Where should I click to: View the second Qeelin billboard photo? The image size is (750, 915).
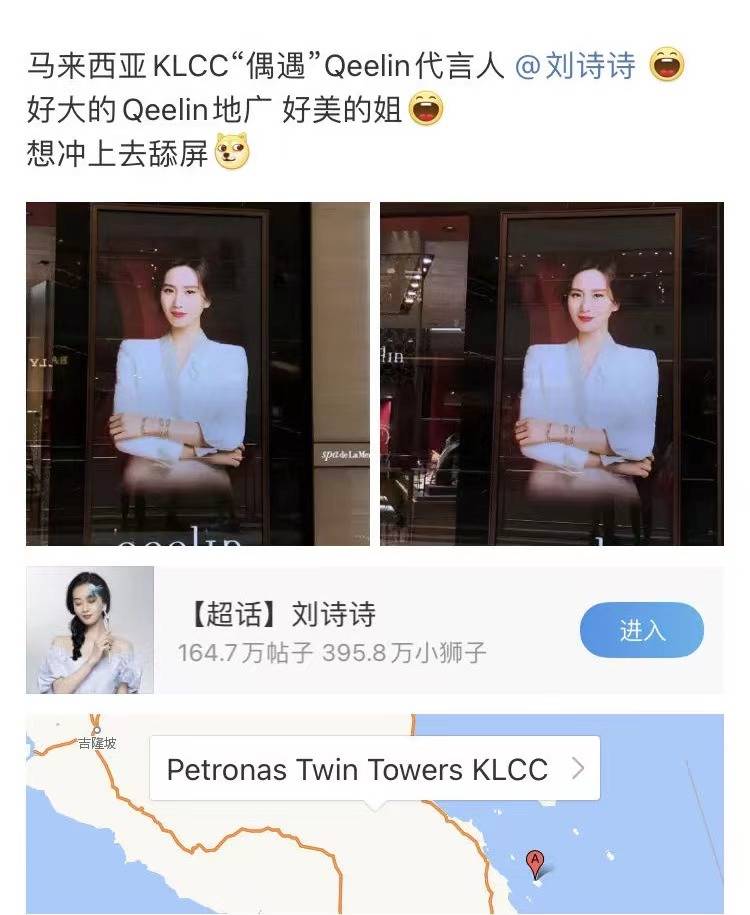(x=552, y=373)
